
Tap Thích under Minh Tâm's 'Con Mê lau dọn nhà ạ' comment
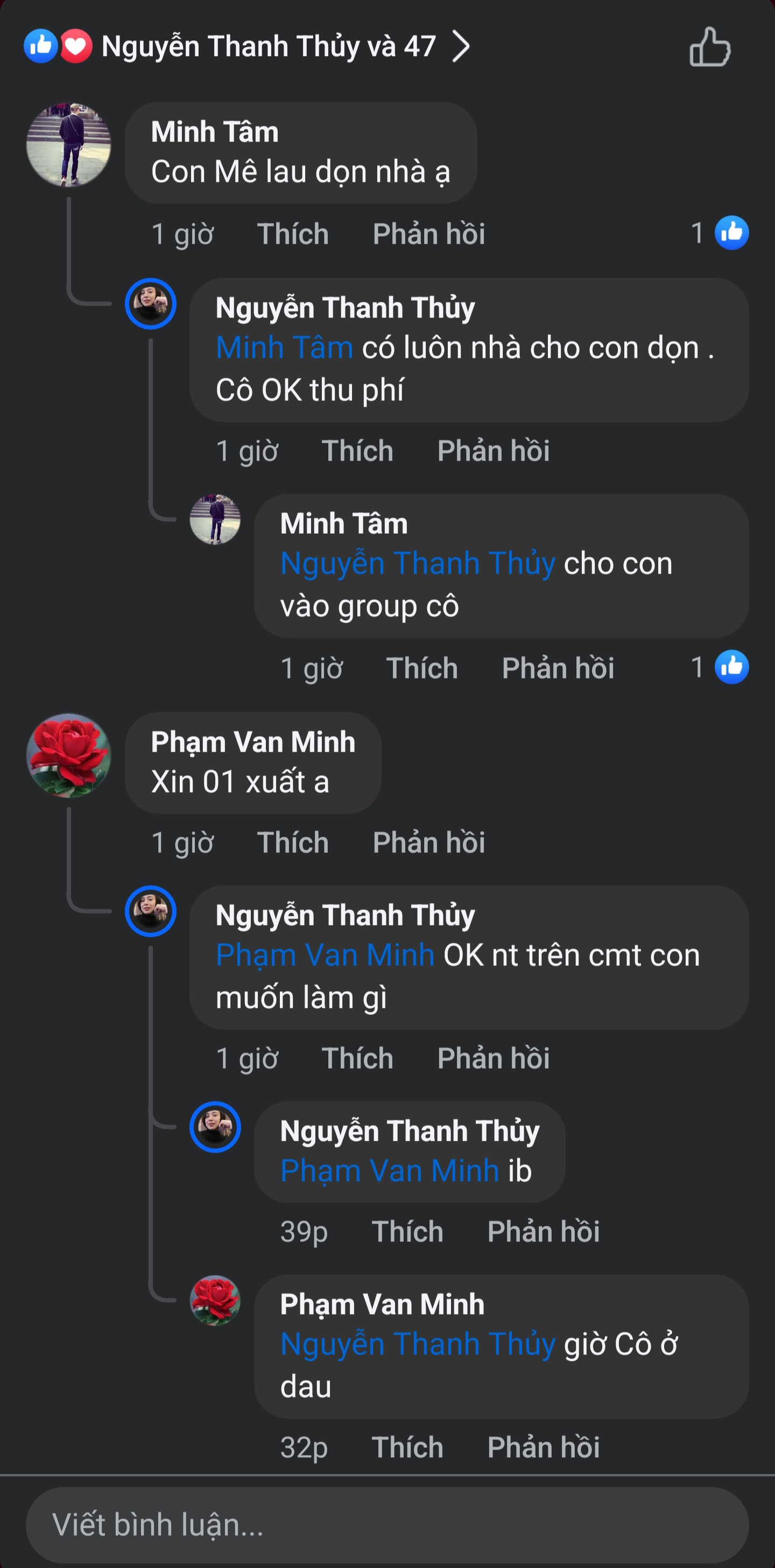click(x=292, y=235)
